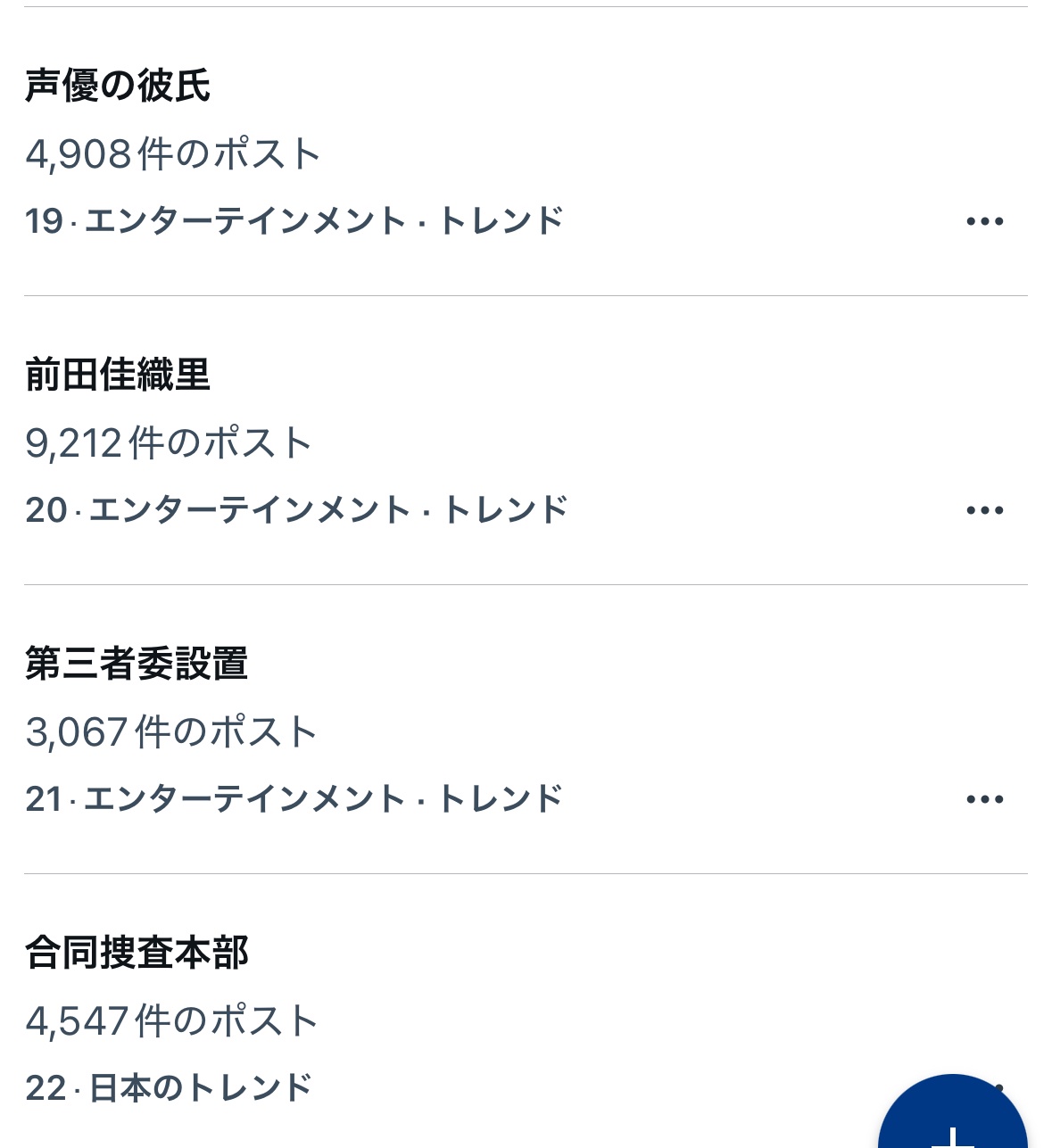View posts about 前田佳織里

pyautogui.click(x=118, y=375)
